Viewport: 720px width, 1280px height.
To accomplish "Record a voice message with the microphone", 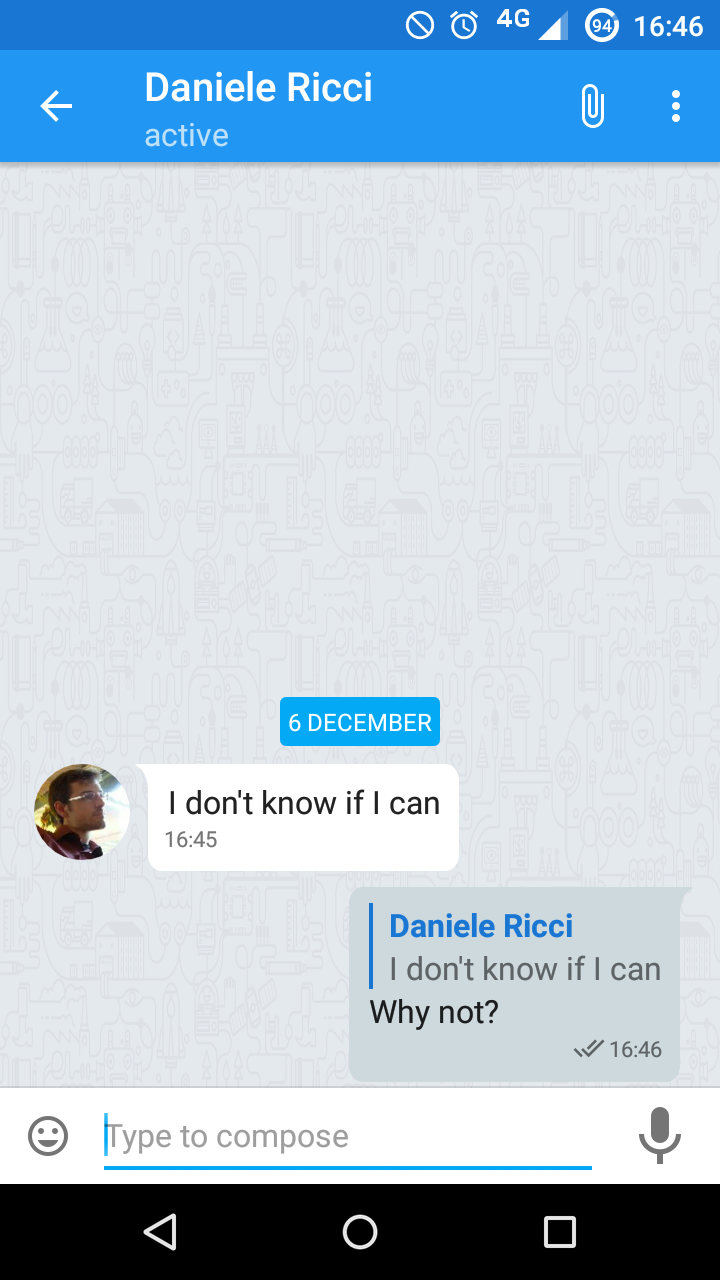I will pos(660,1135).
